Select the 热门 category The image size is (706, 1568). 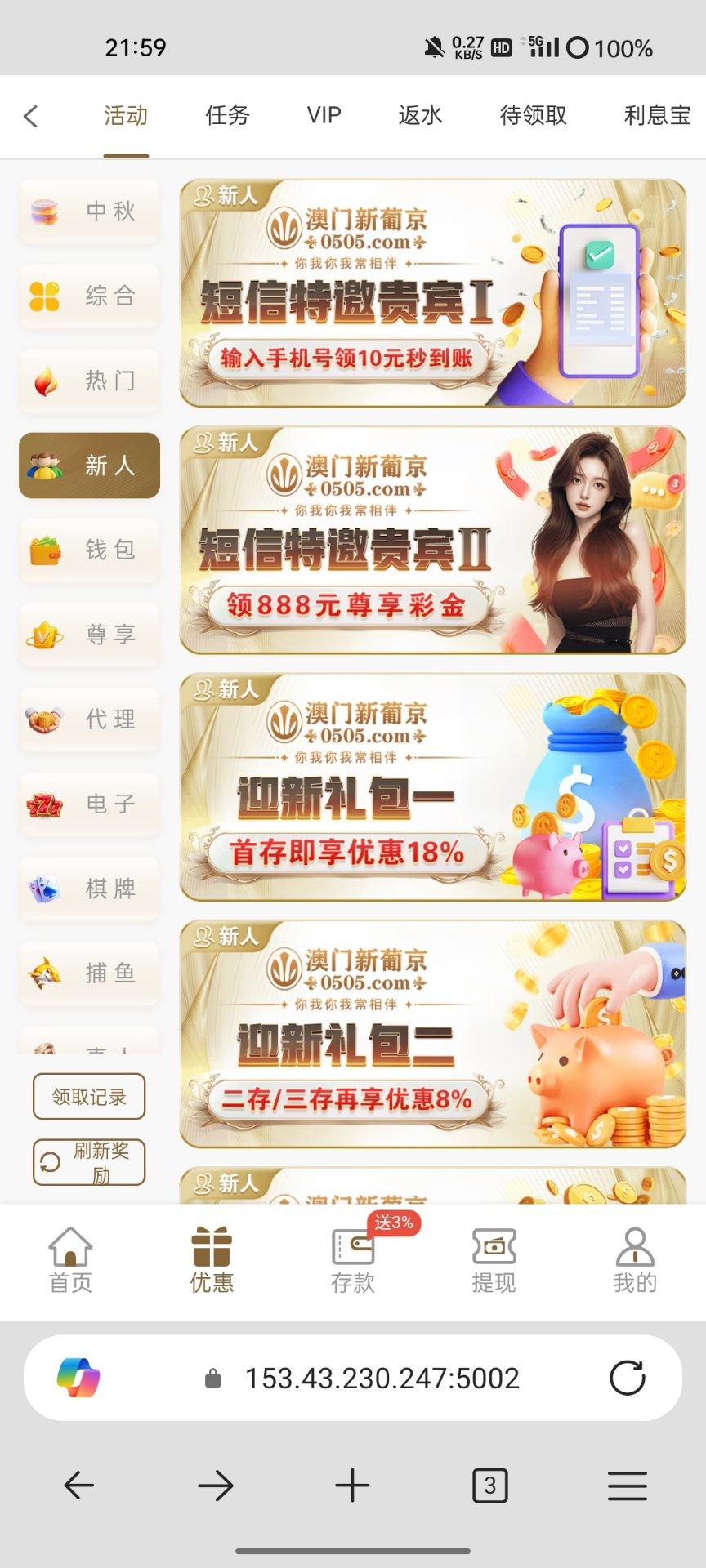[x=89, y=381]
